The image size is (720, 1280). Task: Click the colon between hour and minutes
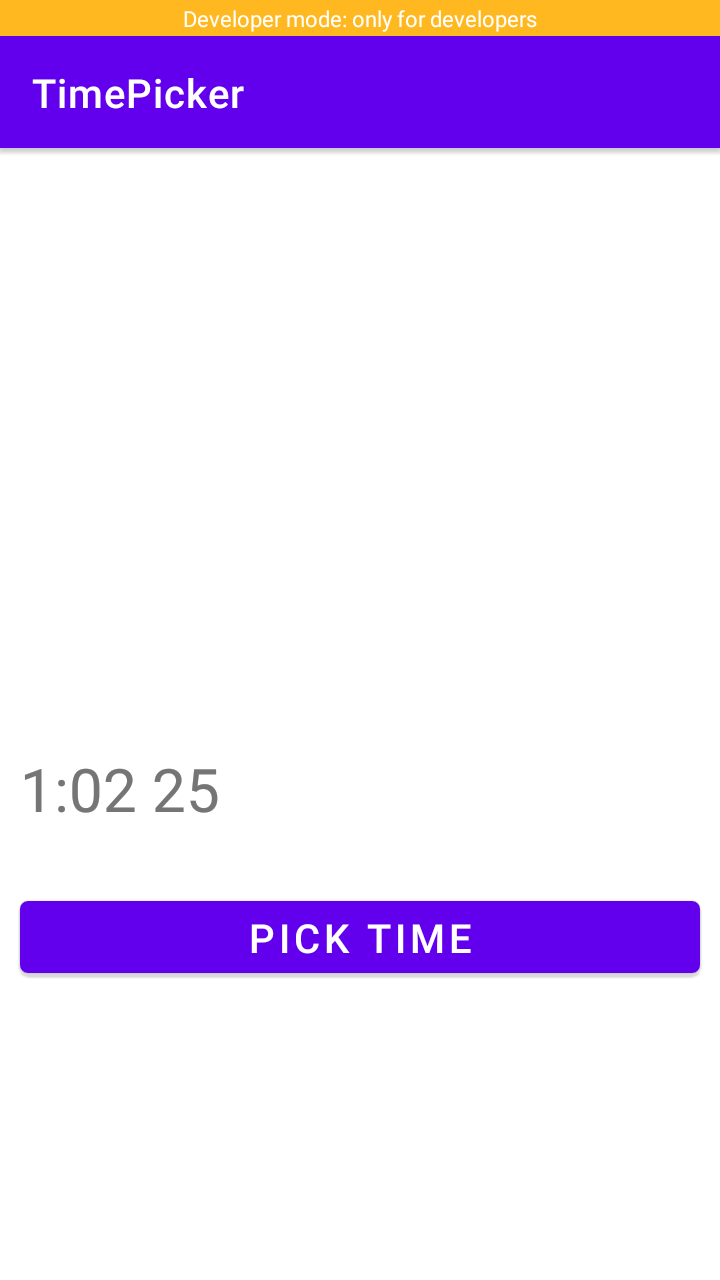60,790
